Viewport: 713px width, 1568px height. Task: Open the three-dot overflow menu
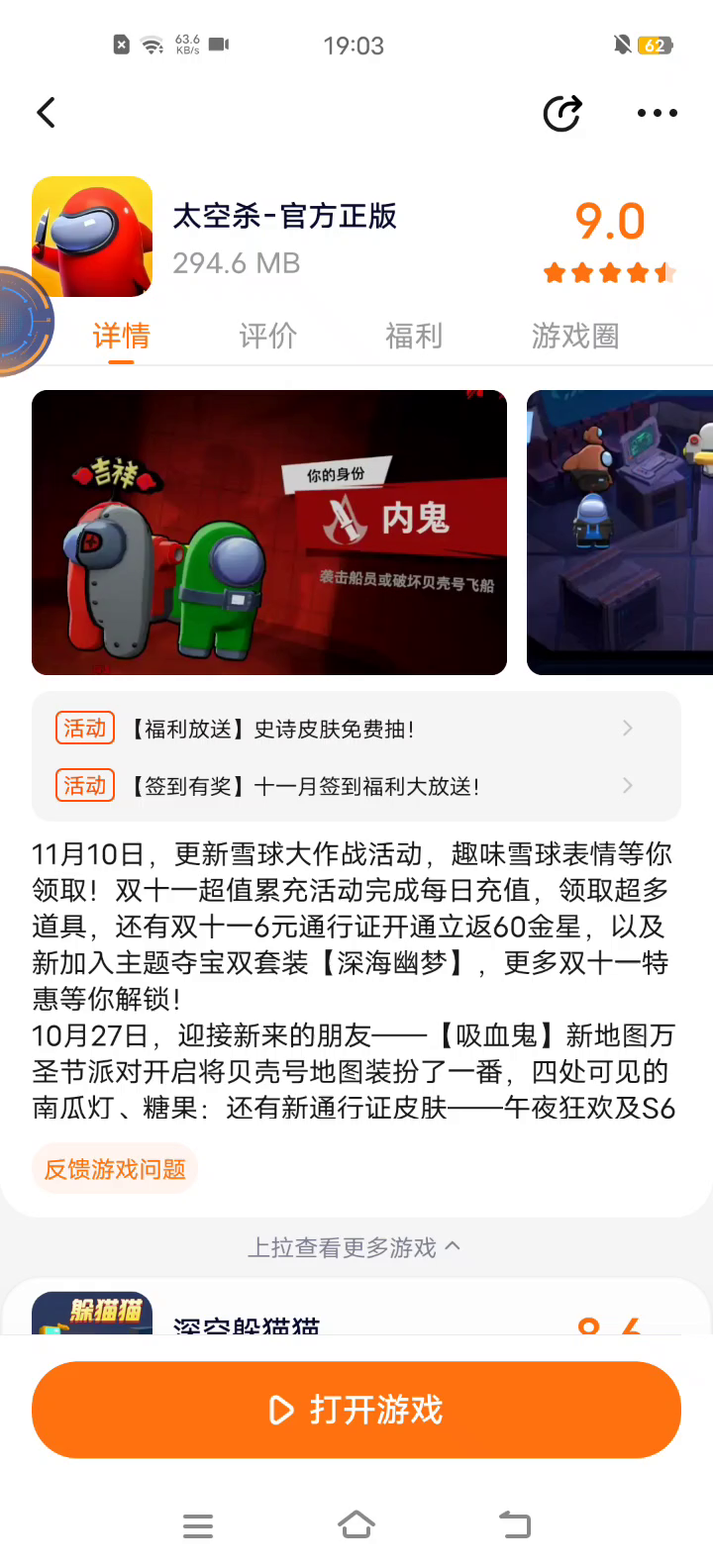coord(657,113)
